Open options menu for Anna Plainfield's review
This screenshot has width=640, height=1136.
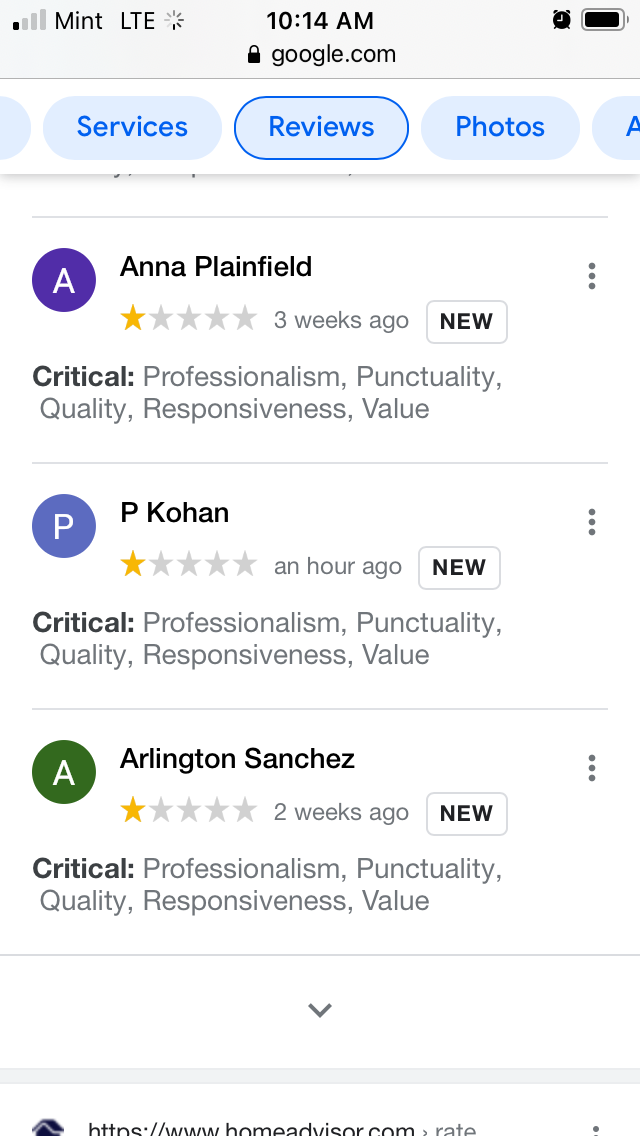click(591, 276)
